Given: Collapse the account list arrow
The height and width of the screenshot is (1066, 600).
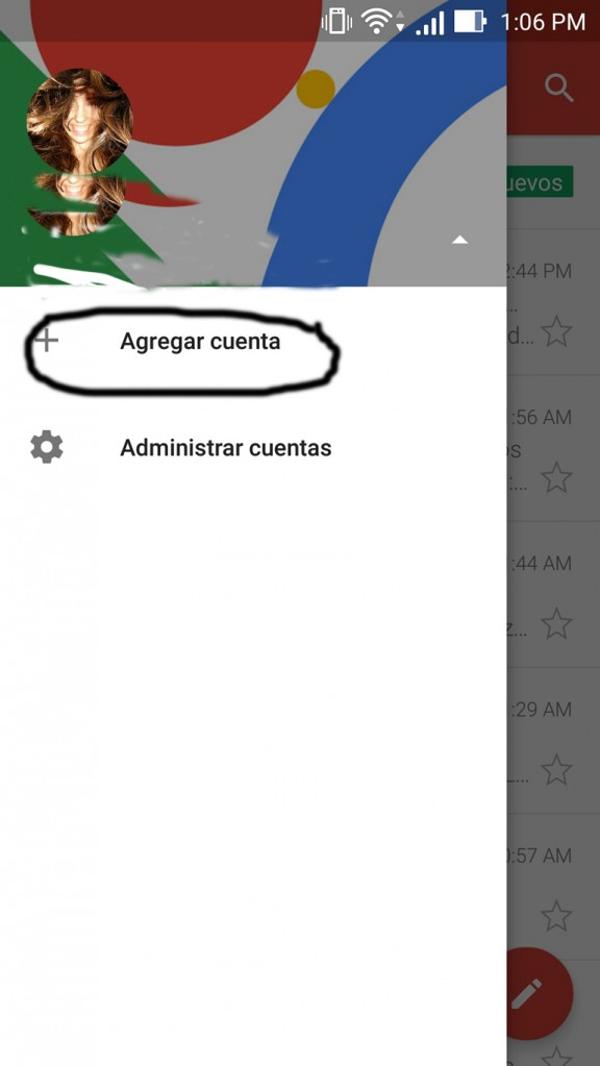Looking at the screenshot, I should click(x=459, y=240).
